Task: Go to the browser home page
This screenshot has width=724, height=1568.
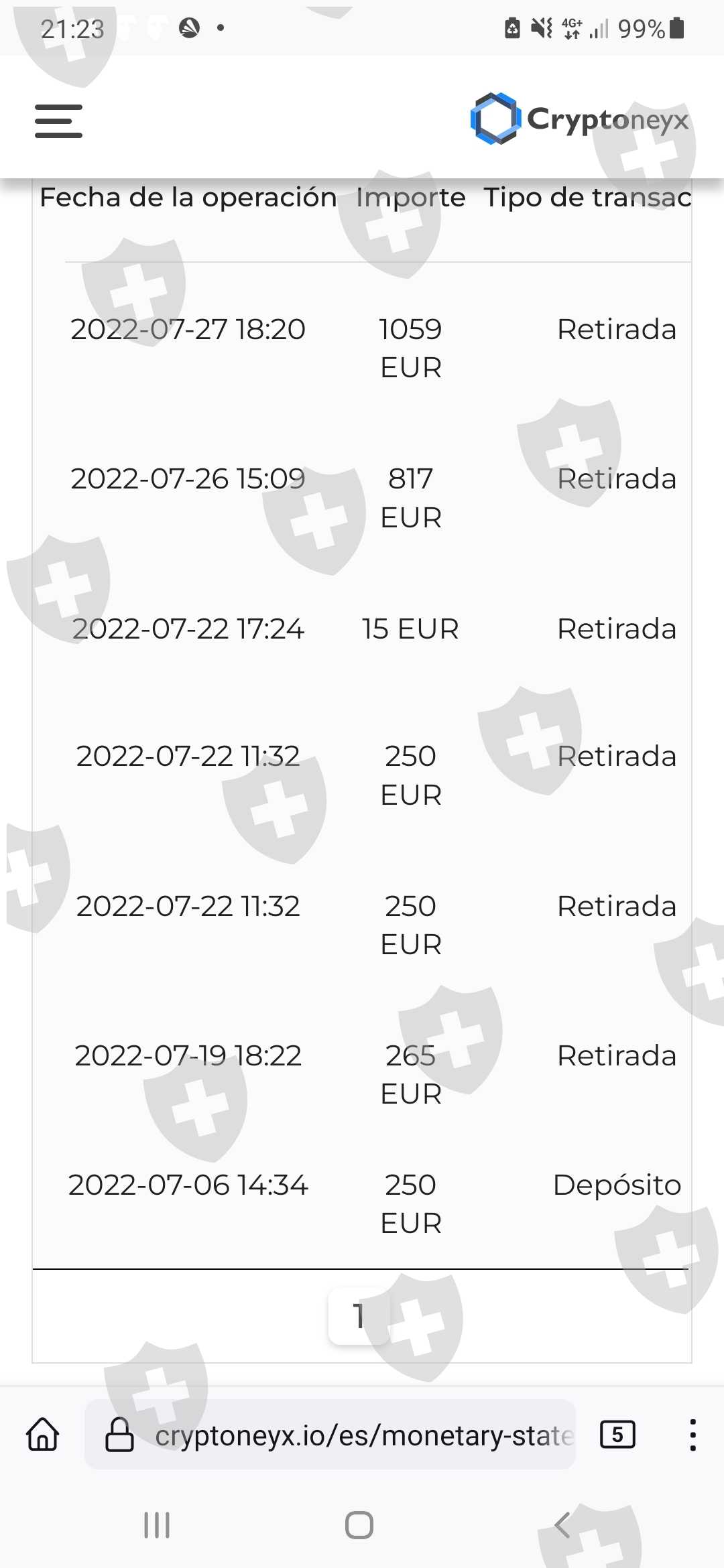Action: click(x=43, y=1435)
